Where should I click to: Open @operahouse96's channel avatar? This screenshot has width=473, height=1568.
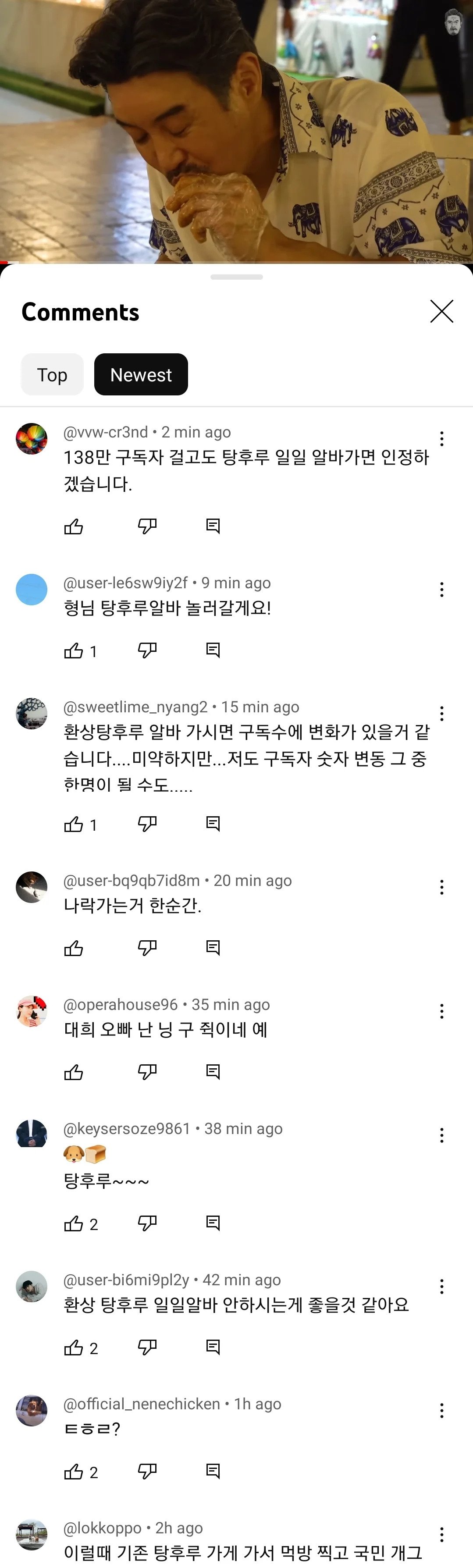(x=32, y=1011)
